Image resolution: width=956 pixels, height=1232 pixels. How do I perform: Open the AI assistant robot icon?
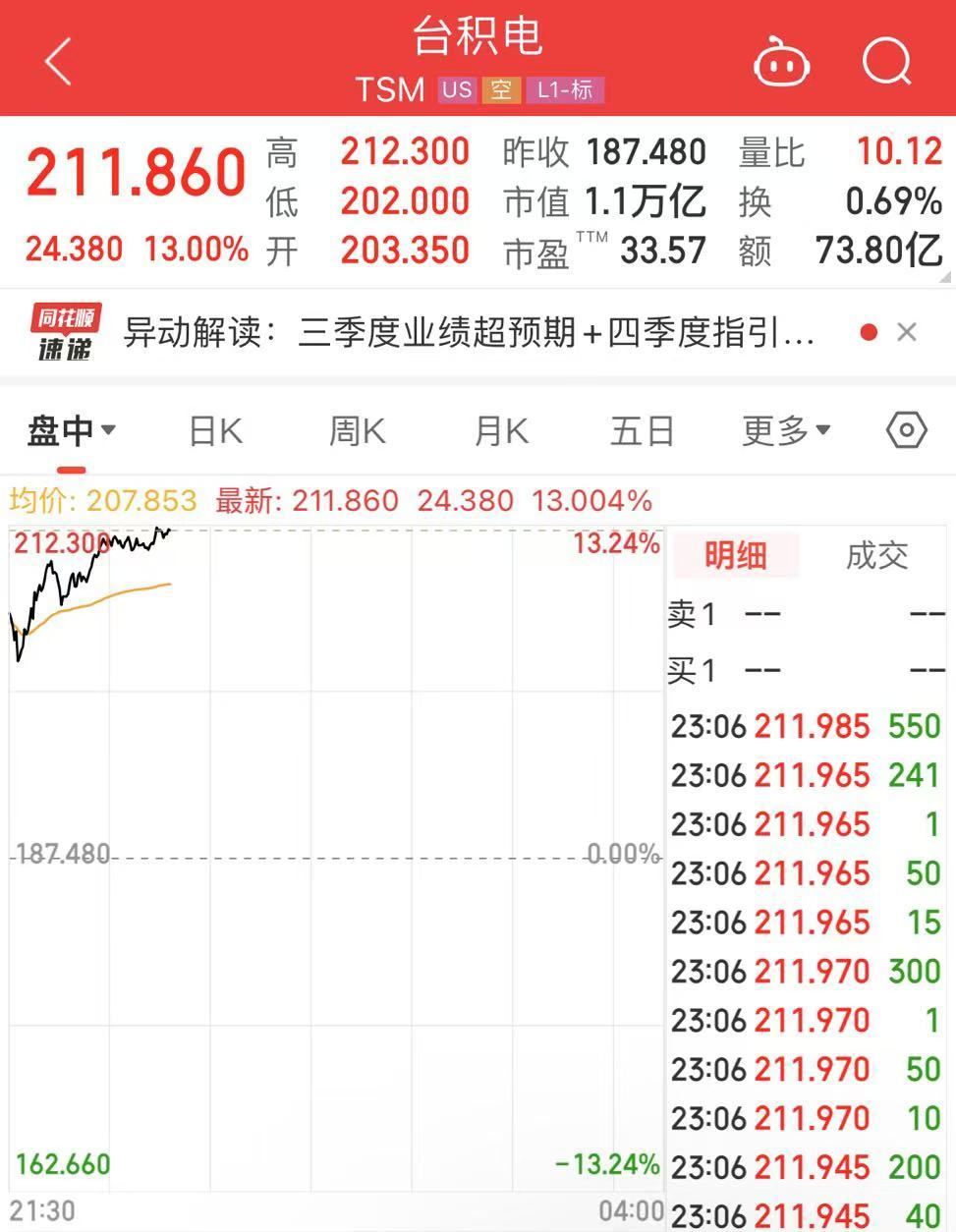tap(782, 61)
